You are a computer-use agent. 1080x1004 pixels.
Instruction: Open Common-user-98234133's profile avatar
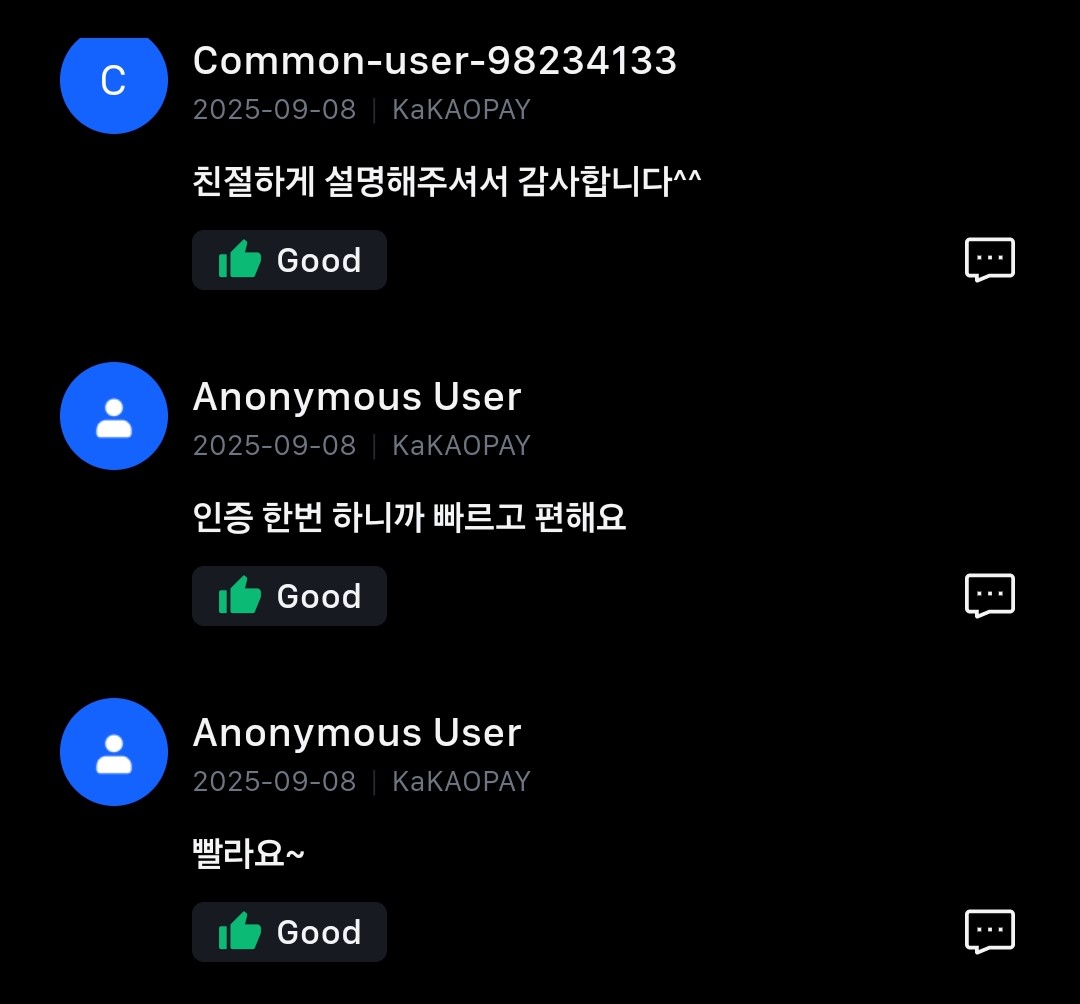pos(114,82)
